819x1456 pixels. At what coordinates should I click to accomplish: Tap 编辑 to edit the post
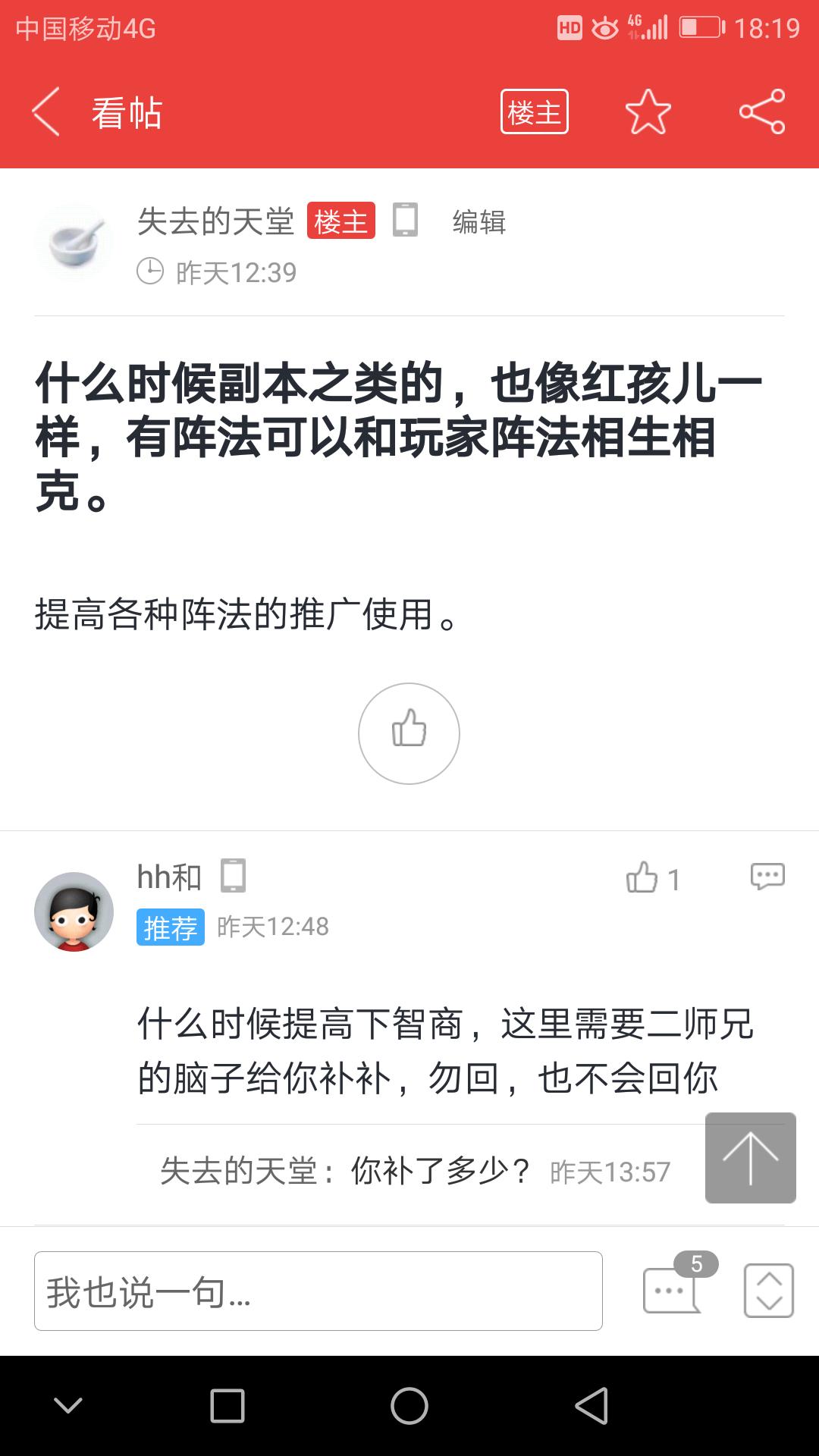point(479,222)
